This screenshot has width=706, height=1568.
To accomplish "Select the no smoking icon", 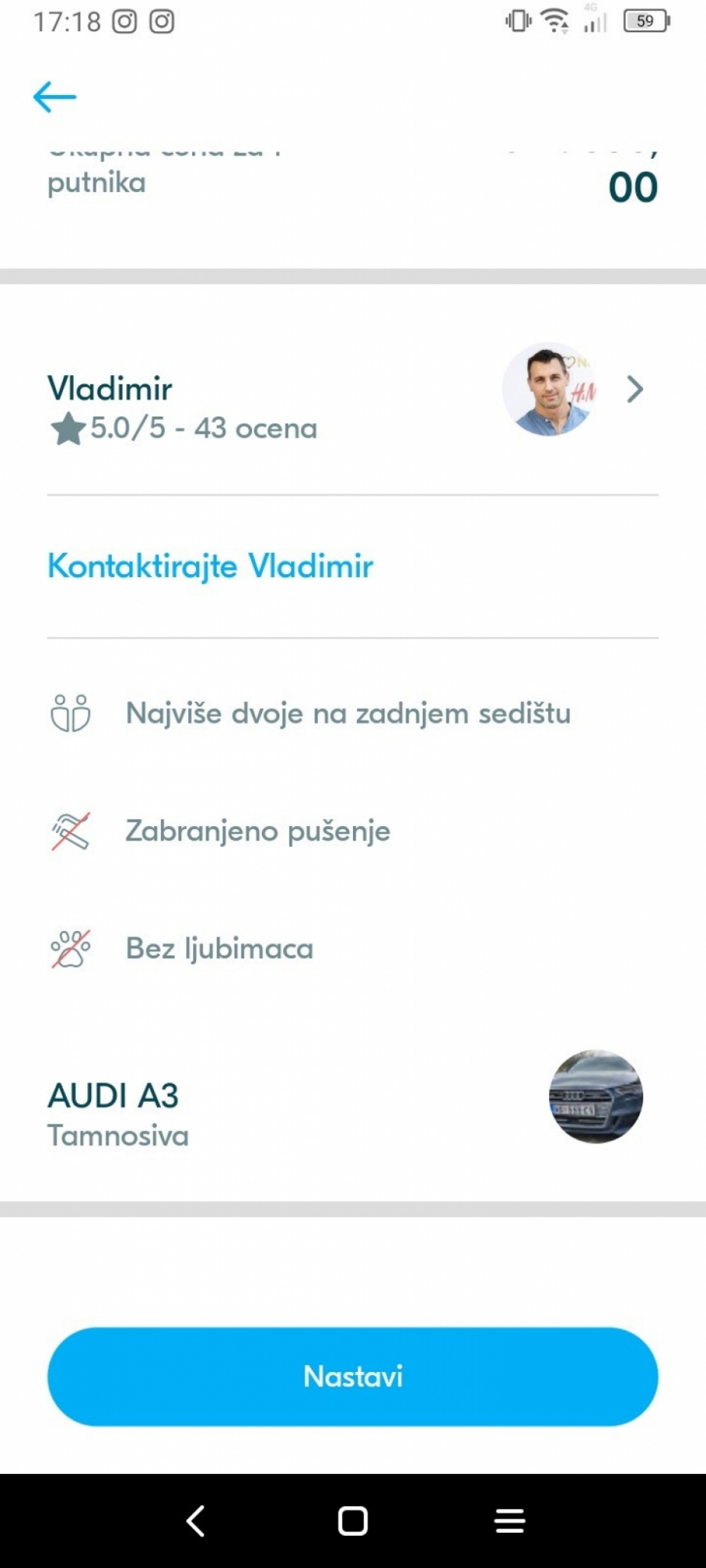I will (x=69, y=831).
